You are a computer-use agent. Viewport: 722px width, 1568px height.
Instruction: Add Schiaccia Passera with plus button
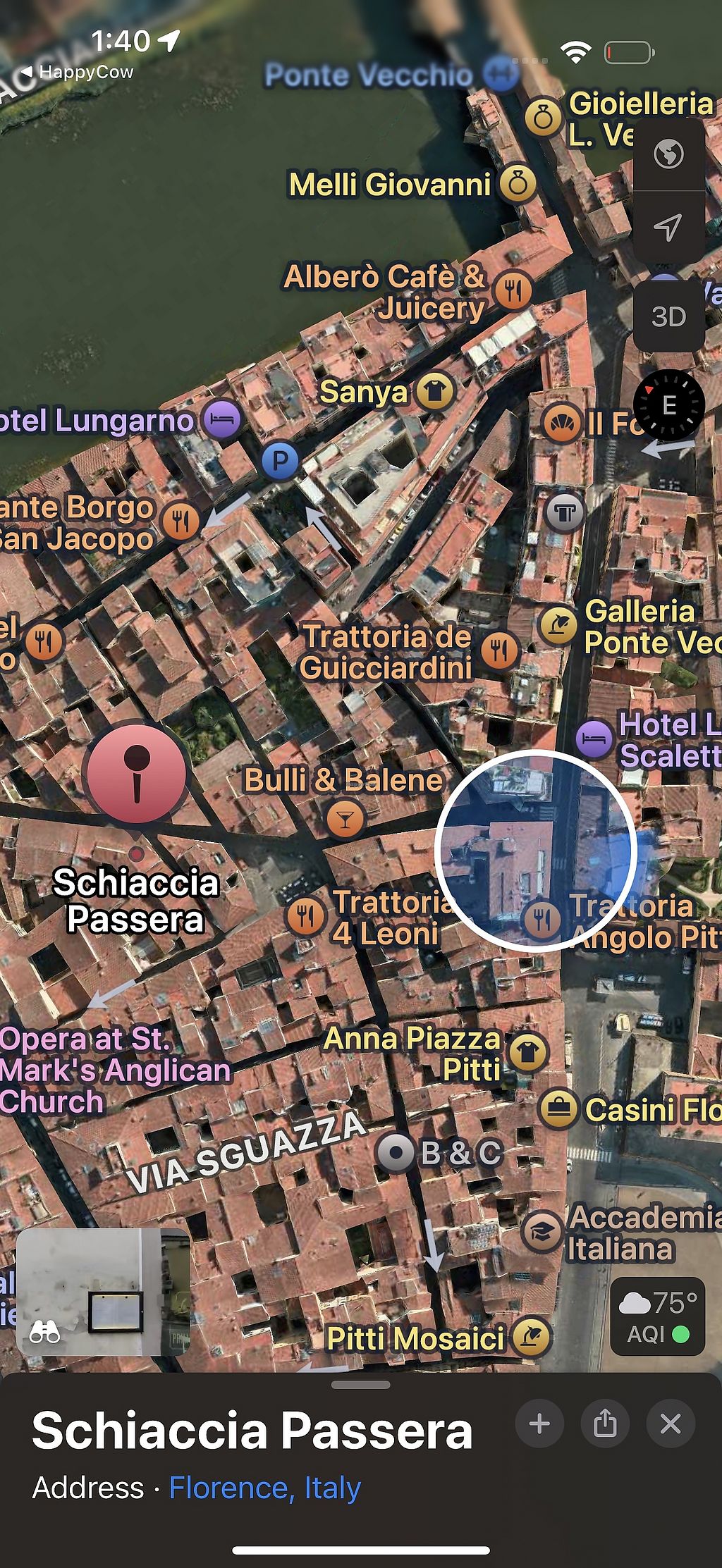coord(539,1424)
